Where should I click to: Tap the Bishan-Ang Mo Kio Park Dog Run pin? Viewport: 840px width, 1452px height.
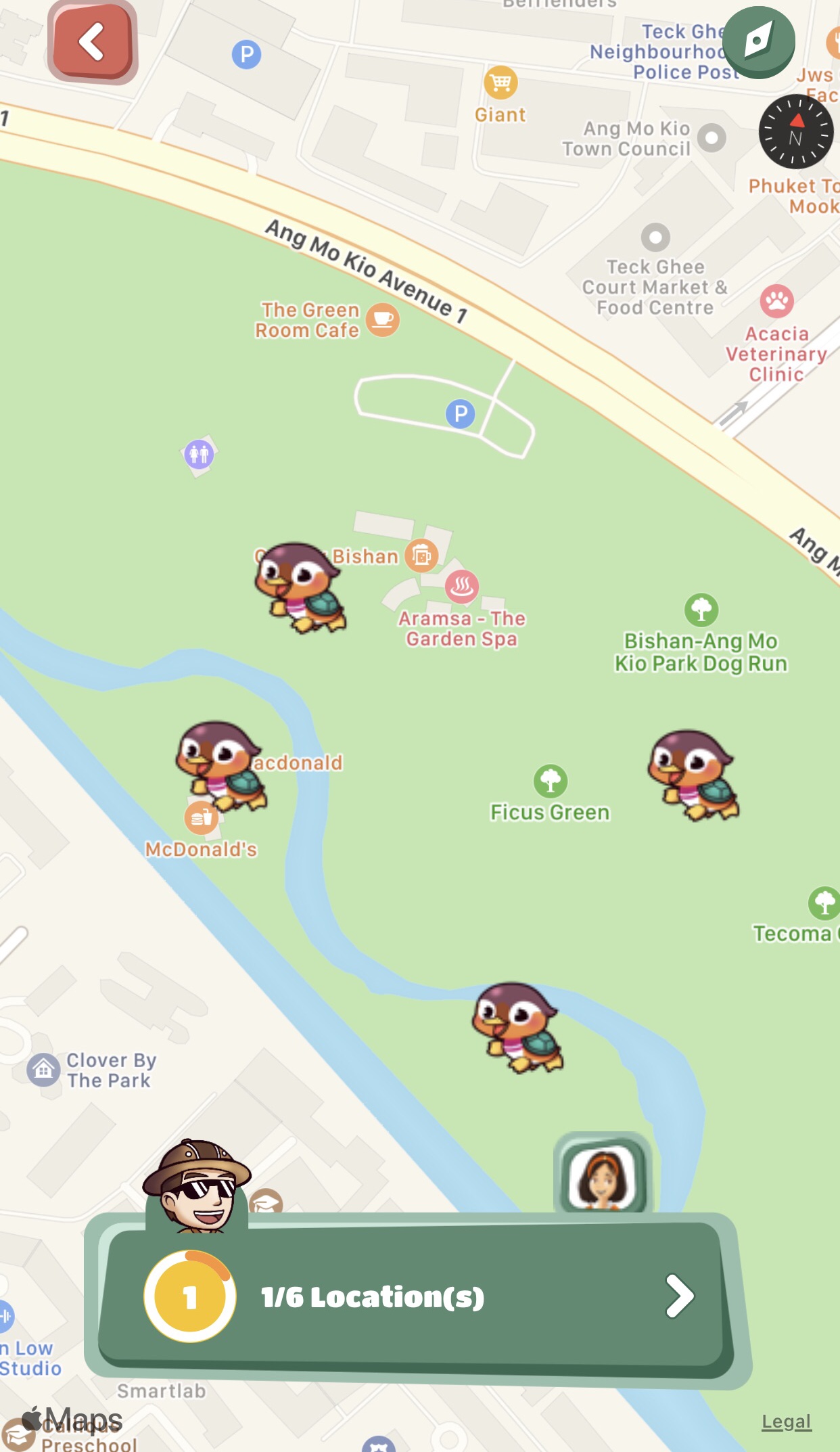tap(701, 610)
